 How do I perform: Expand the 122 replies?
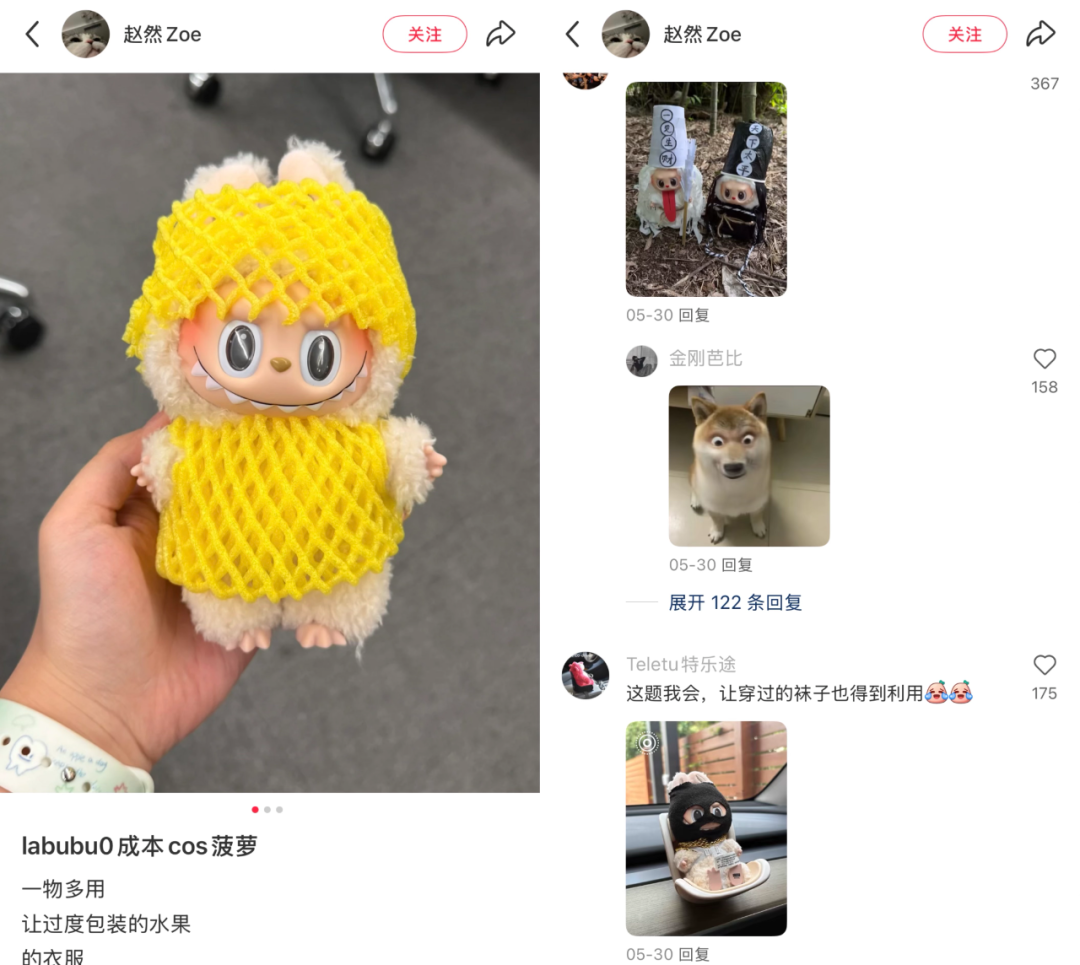735,603
